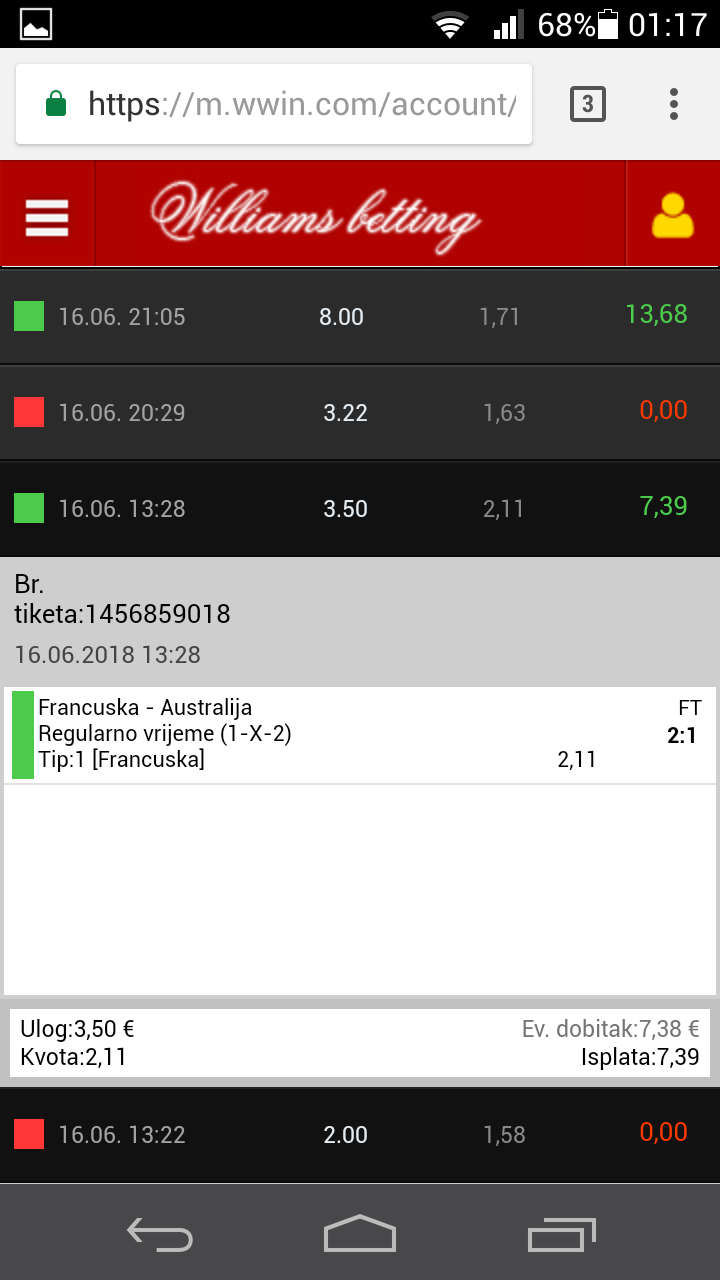Expand the 16.06. 13:22 ticket
The width and height of the screenshot is (720, 1280).
tap(360, 1135)
